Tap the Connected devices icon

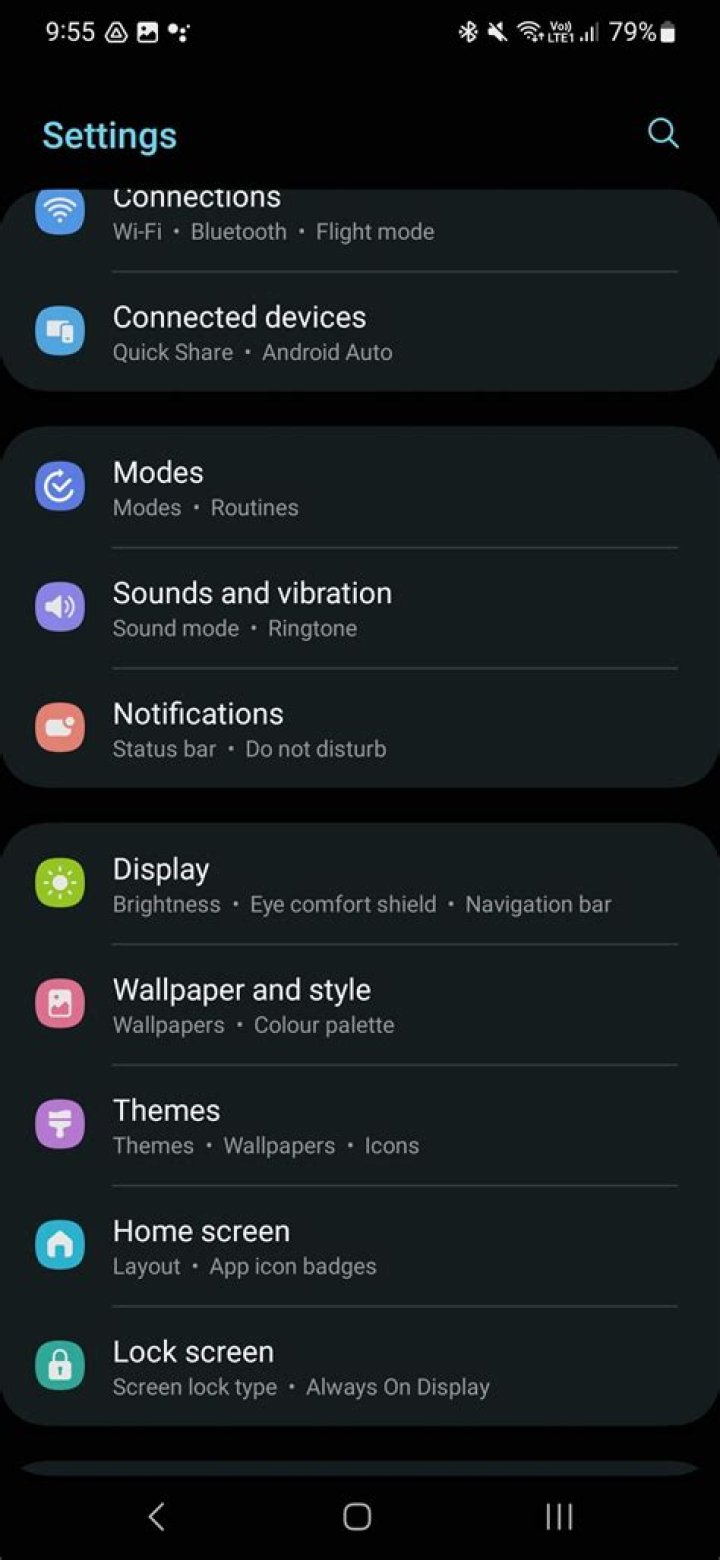(59, 330)
